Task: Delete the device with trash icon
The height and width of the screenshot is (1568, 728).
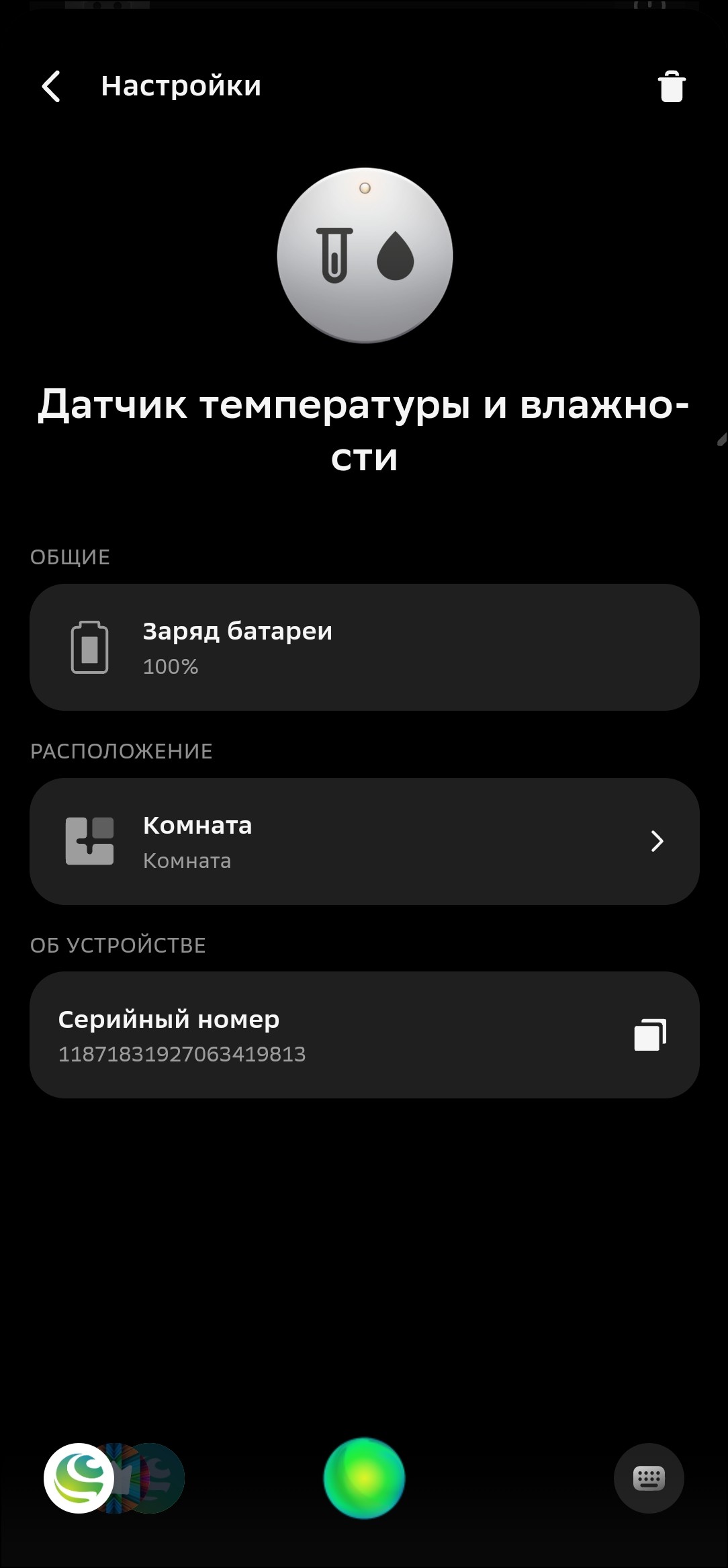Action: (x=671, y=87)
